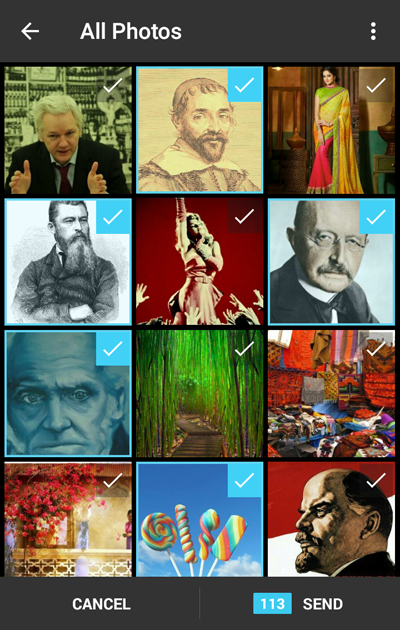Select the red flowers balcony photo
This screenshot has width=400, height=630.
68,520
